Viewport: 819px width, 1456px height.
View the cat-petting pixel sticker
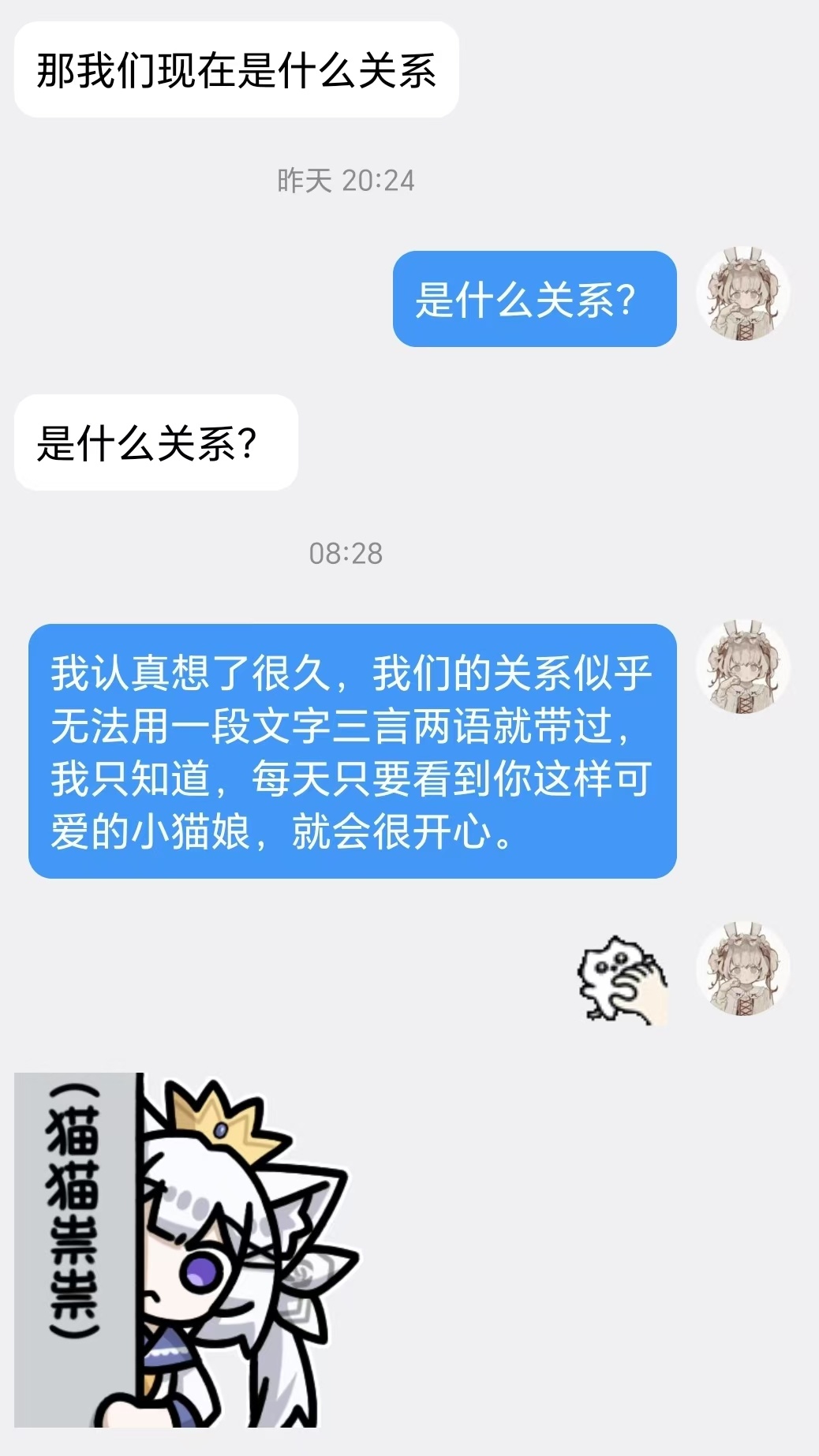623,980
